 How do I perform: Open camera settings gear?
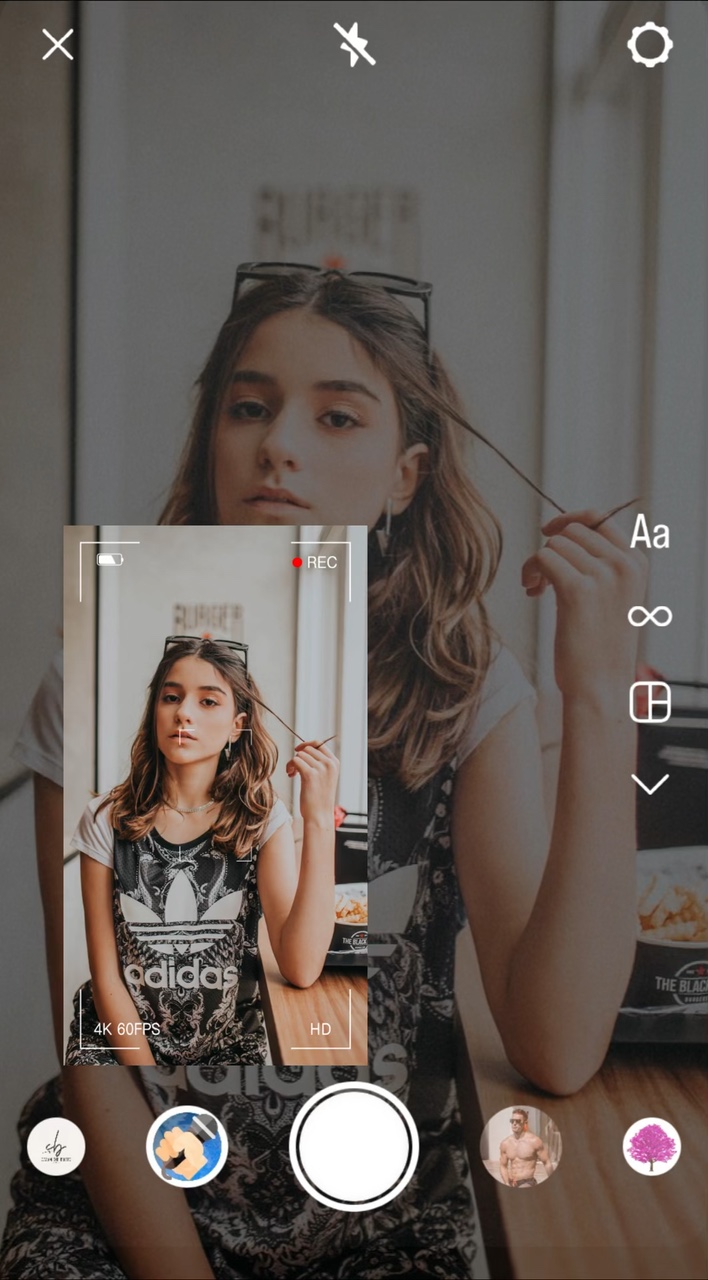click(x=650, y=45)
